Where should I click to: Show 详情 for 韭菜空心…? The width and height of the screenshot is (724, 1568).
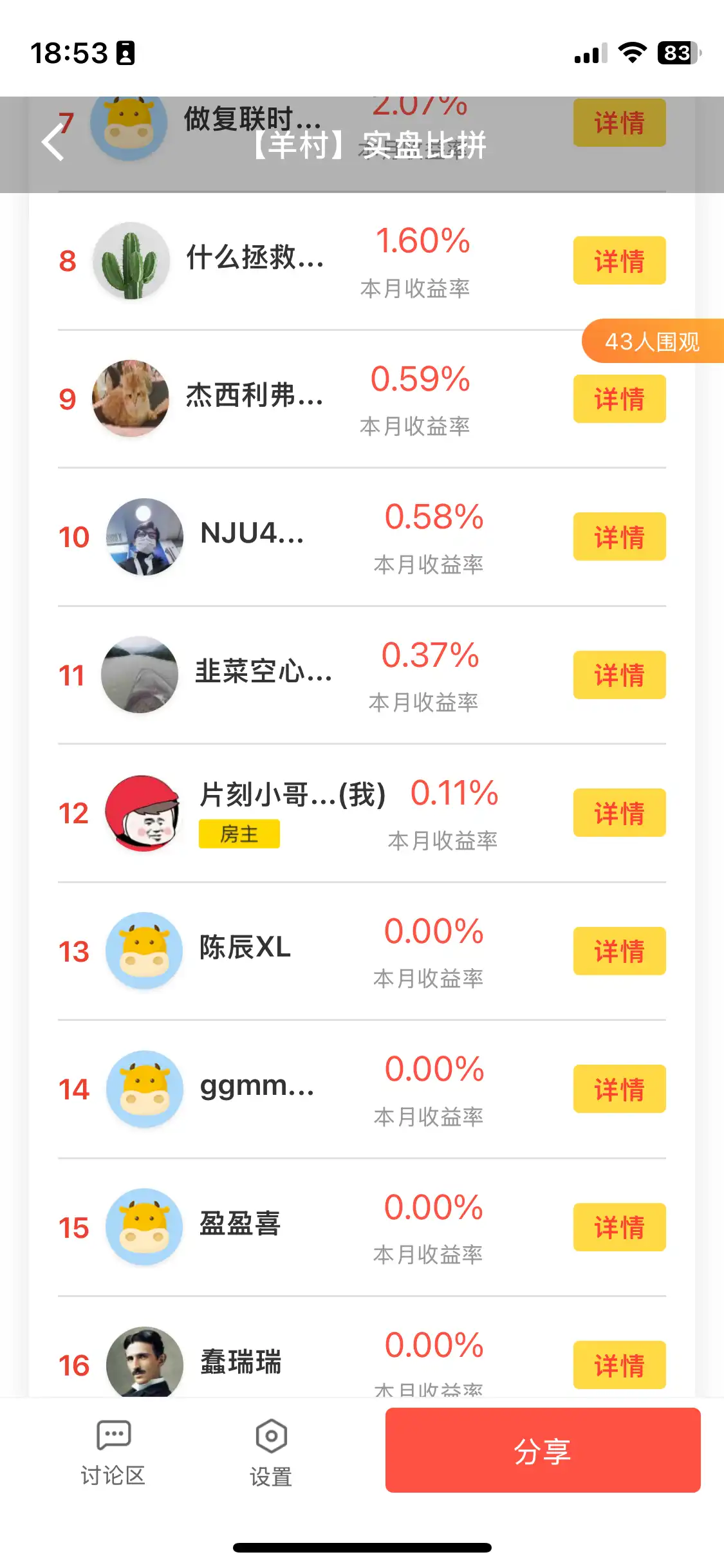coord(619,675)
